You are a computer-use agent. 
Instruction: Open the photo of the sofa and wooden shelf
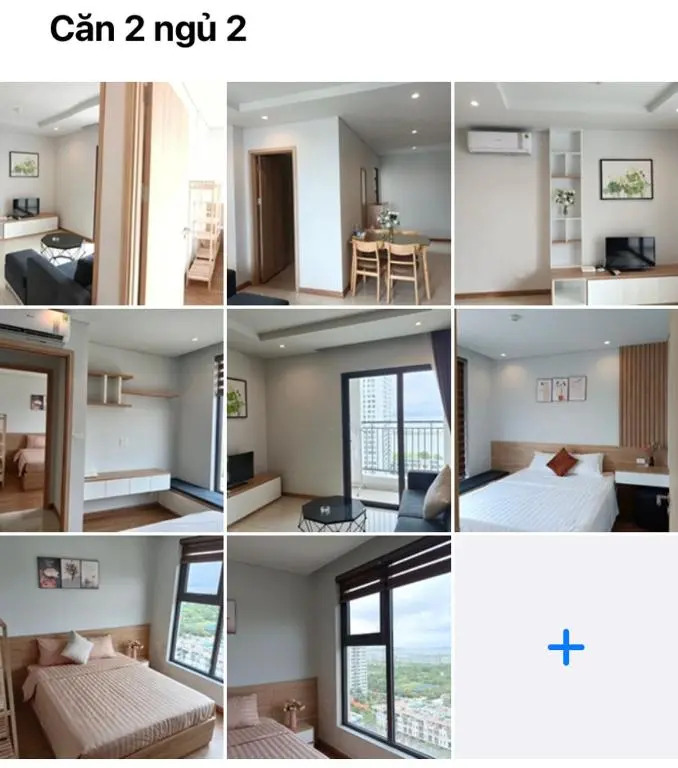112,193
